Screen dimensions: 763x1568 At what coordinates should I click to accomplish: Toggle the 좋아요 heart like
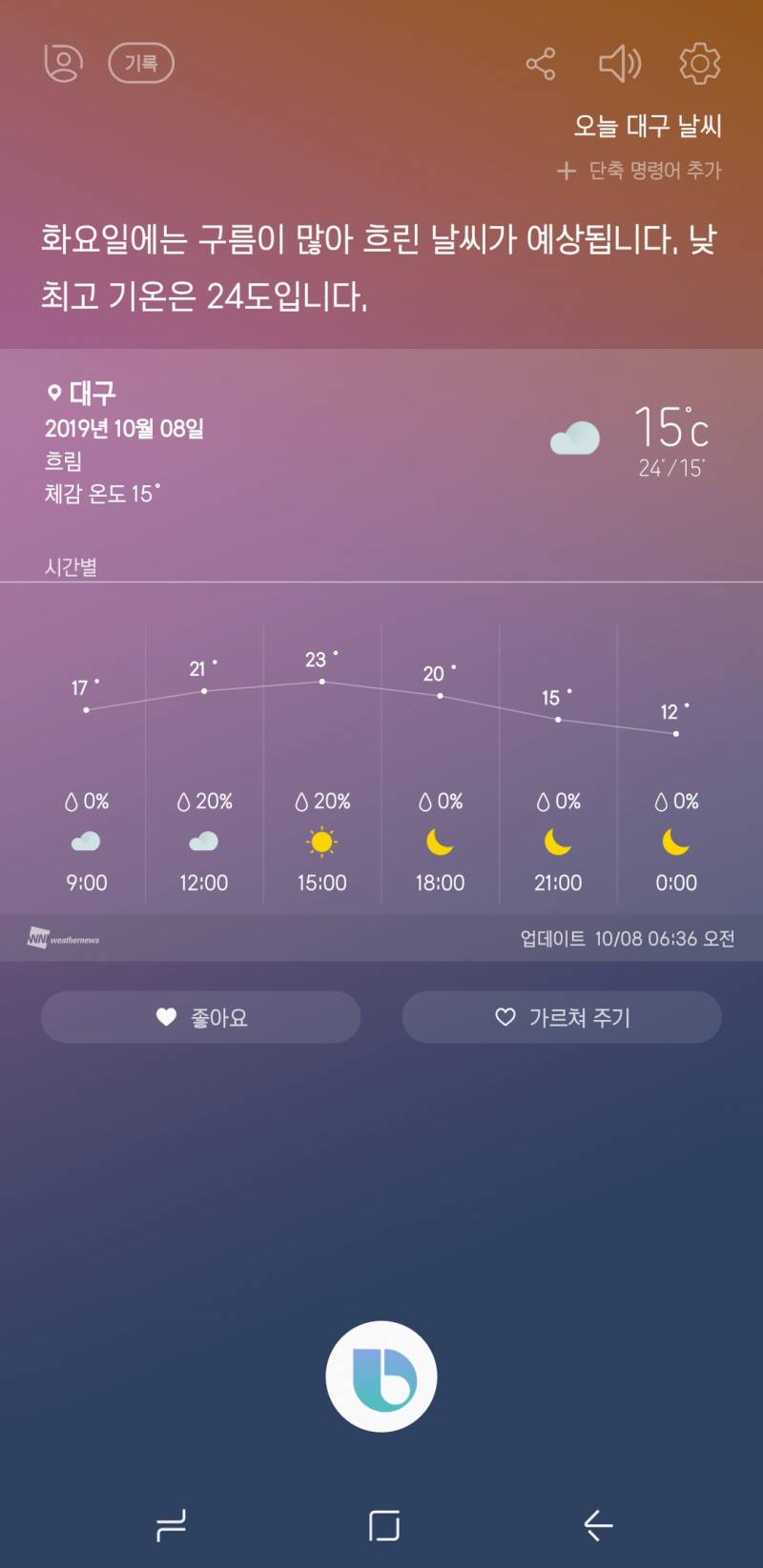pyautogui.click(x=200, y=1017)
